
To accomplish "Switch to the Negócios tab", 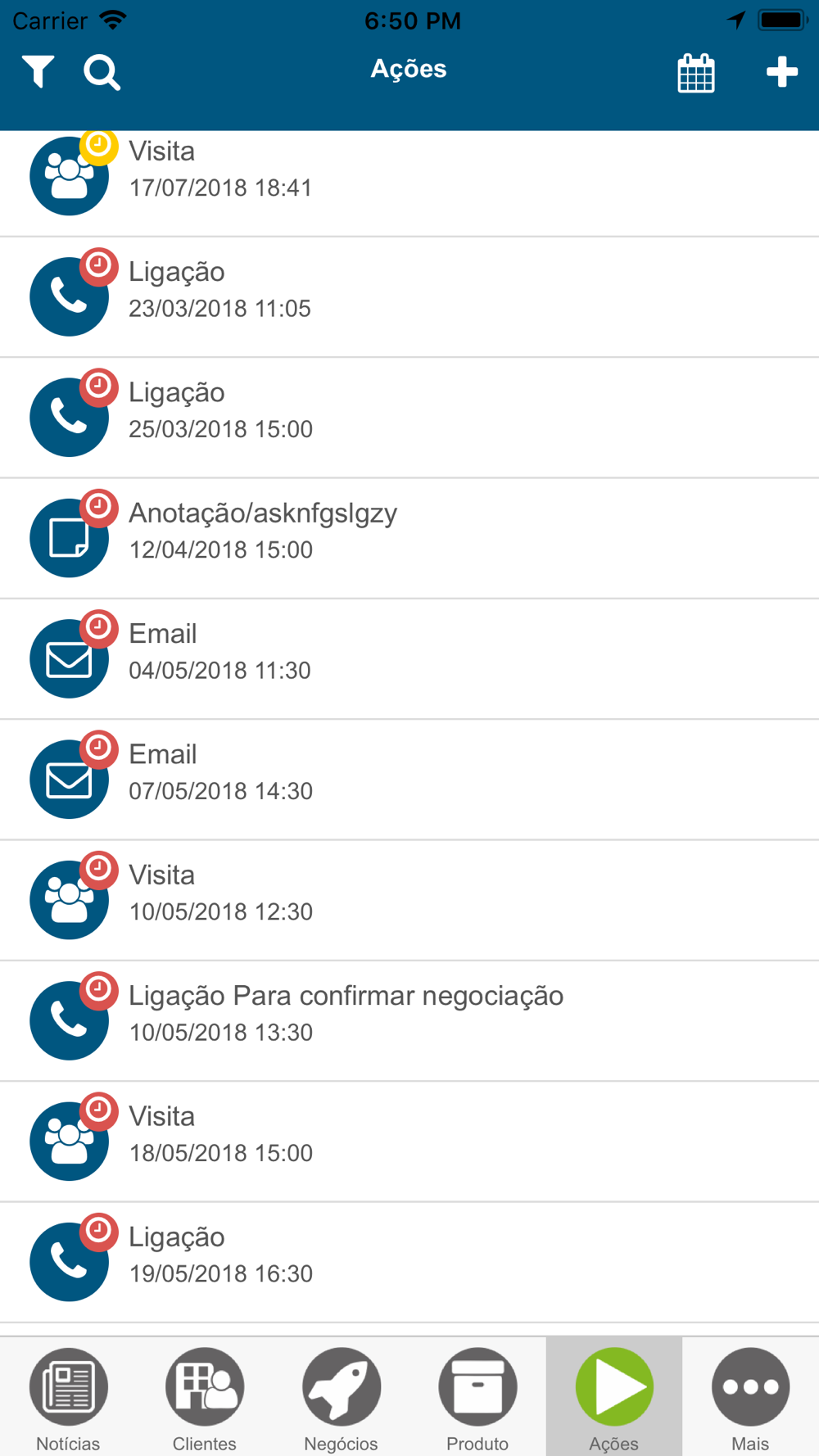I will click(x=341, y=1398).
